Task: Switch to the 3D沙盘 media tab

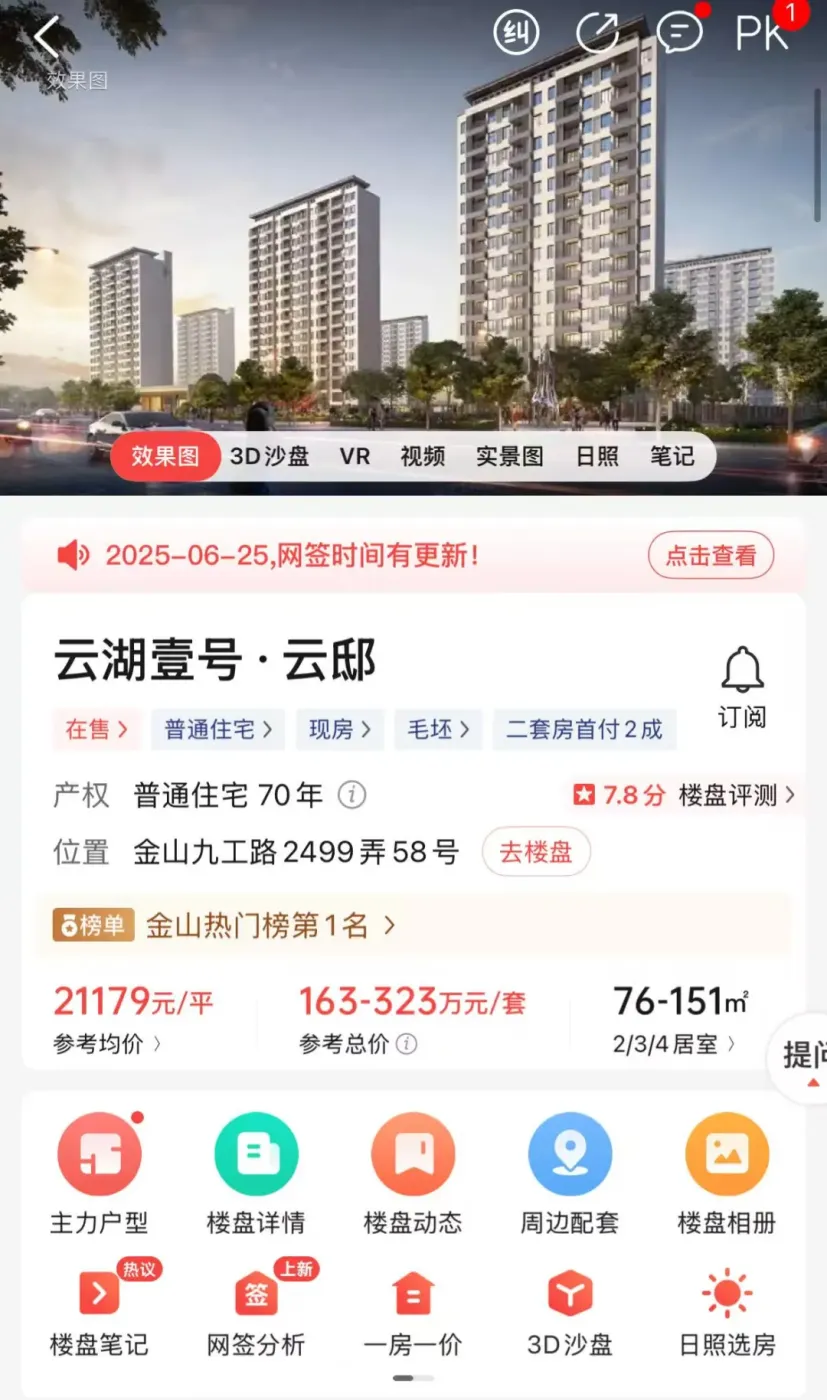Action: click(x=269, y=457)
